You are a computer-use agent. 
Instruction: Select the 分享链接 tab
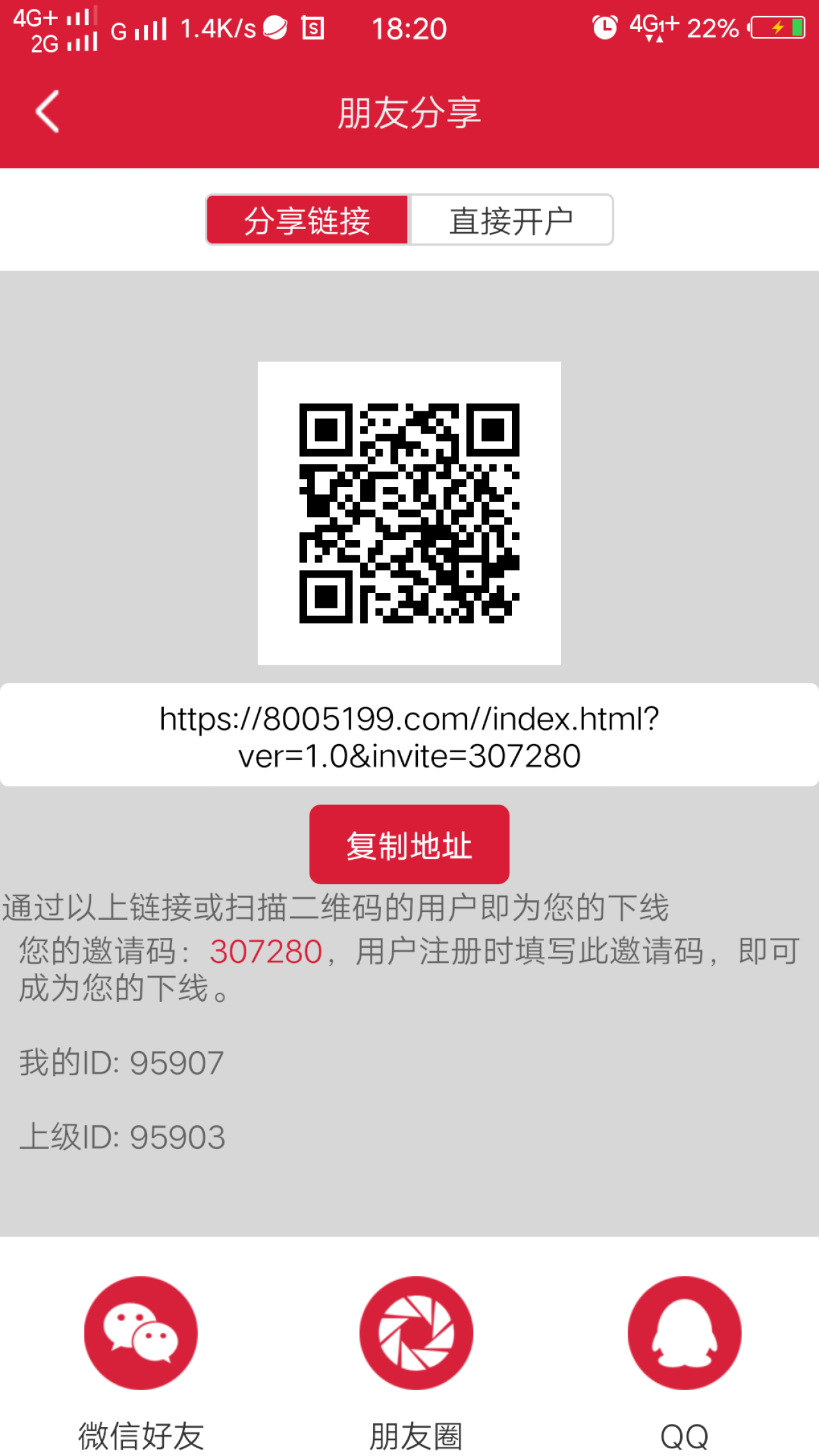(307, 220)
